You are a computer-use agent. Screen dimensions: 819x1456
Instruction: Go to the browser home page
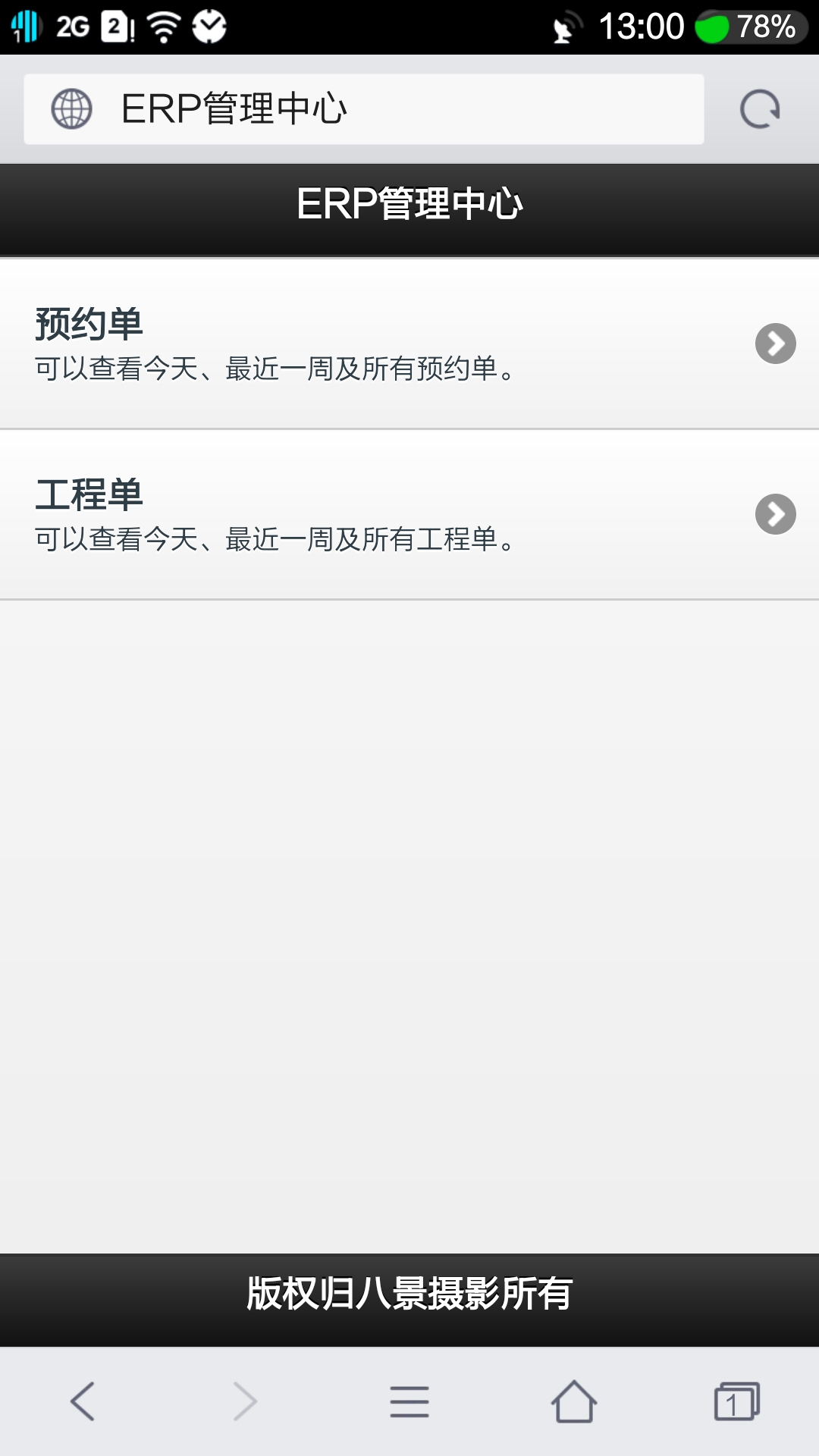tap(573, 1401)
